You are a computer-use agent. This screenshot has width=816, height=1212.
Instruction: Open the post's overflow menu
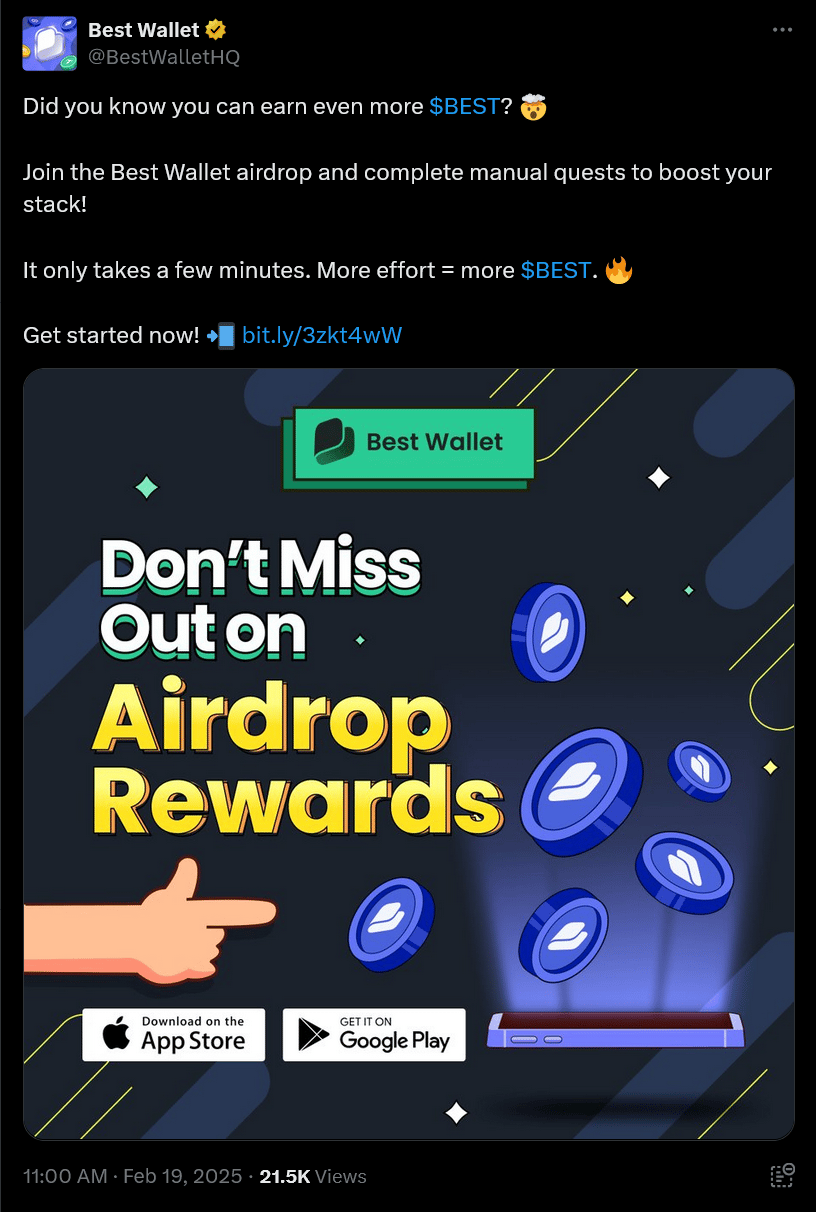click(x=782, y=31)
